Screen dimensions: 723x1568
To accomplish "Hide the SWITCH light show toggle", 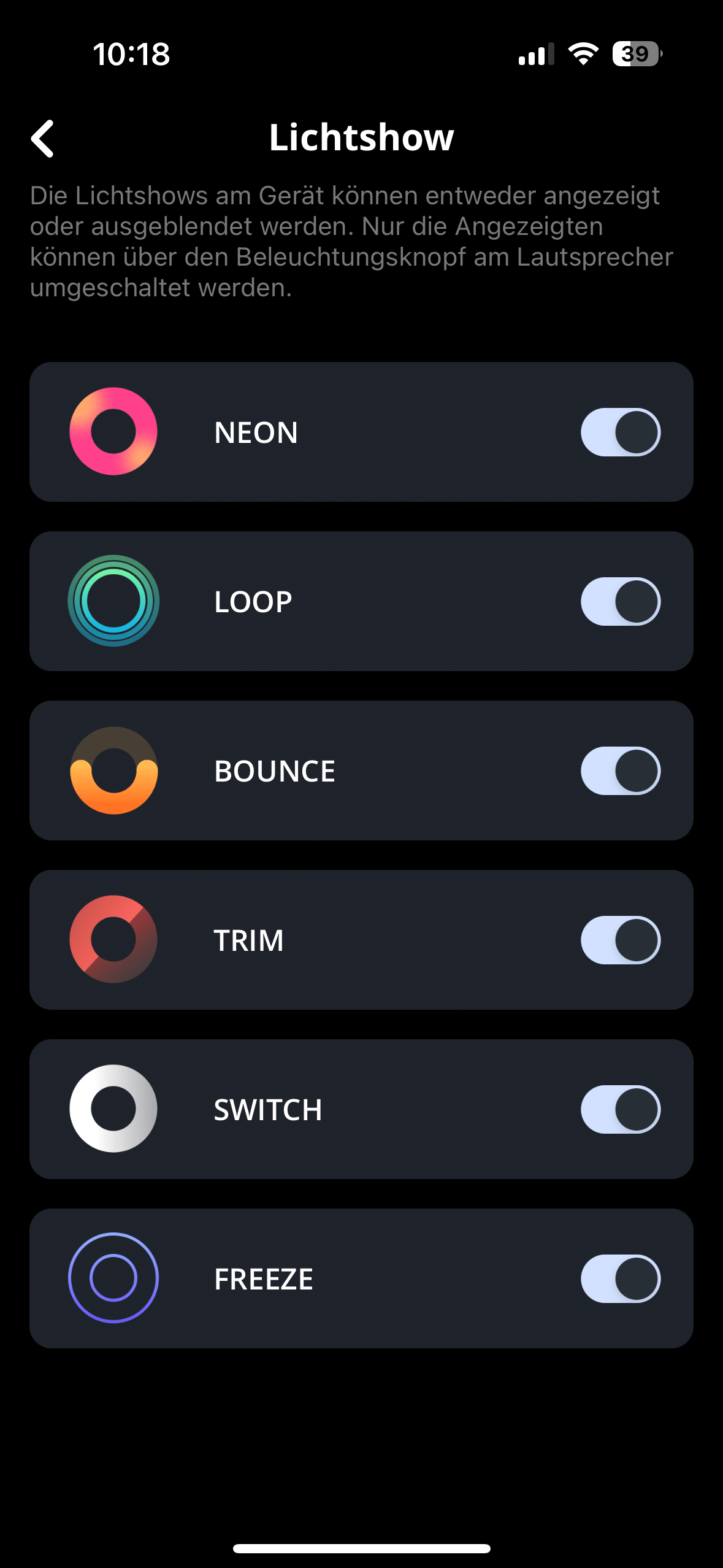I will pyautogui.click(x=620, y=1109).
